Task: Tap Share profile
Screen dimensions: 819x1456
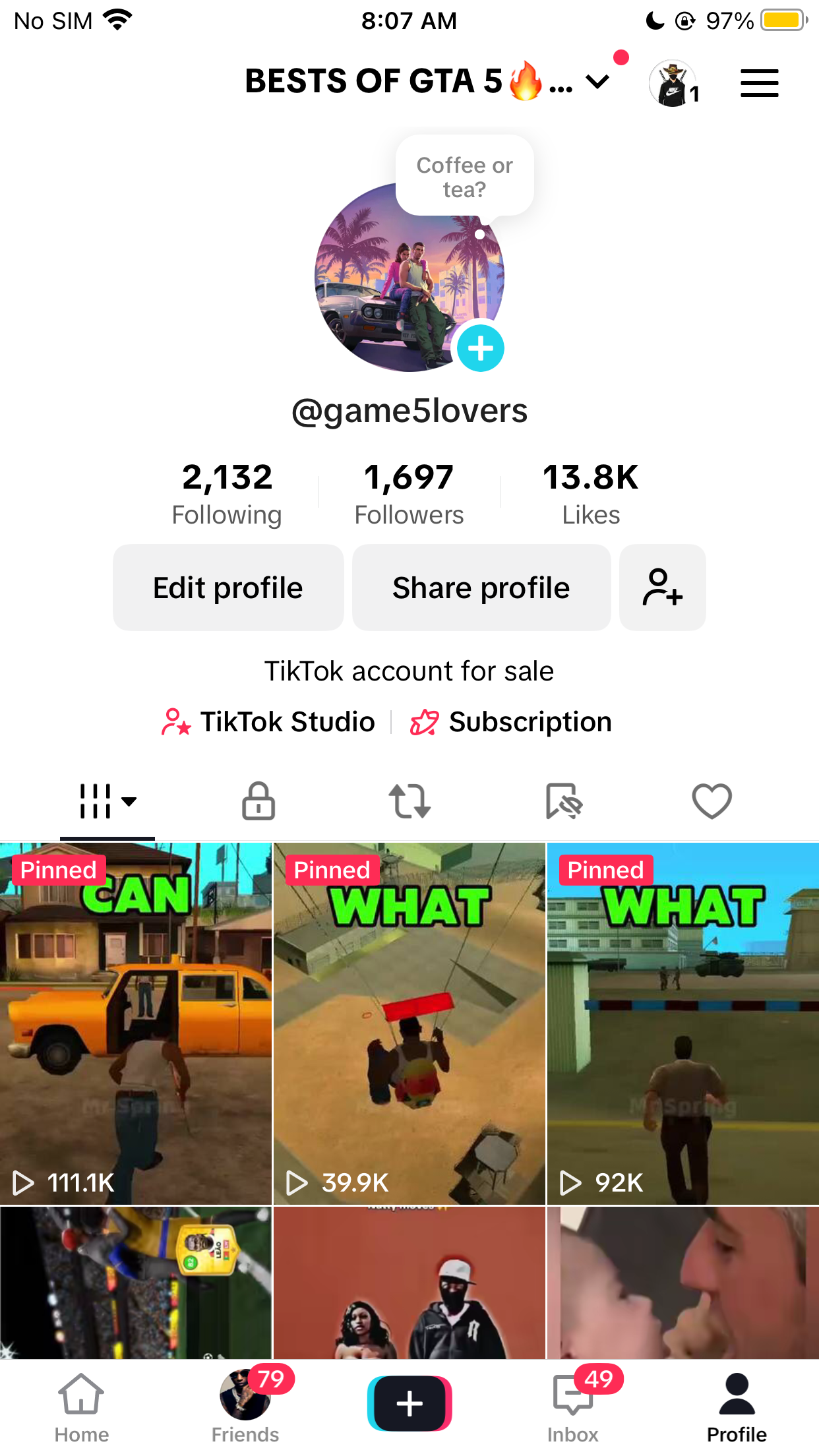Action: 481,588
